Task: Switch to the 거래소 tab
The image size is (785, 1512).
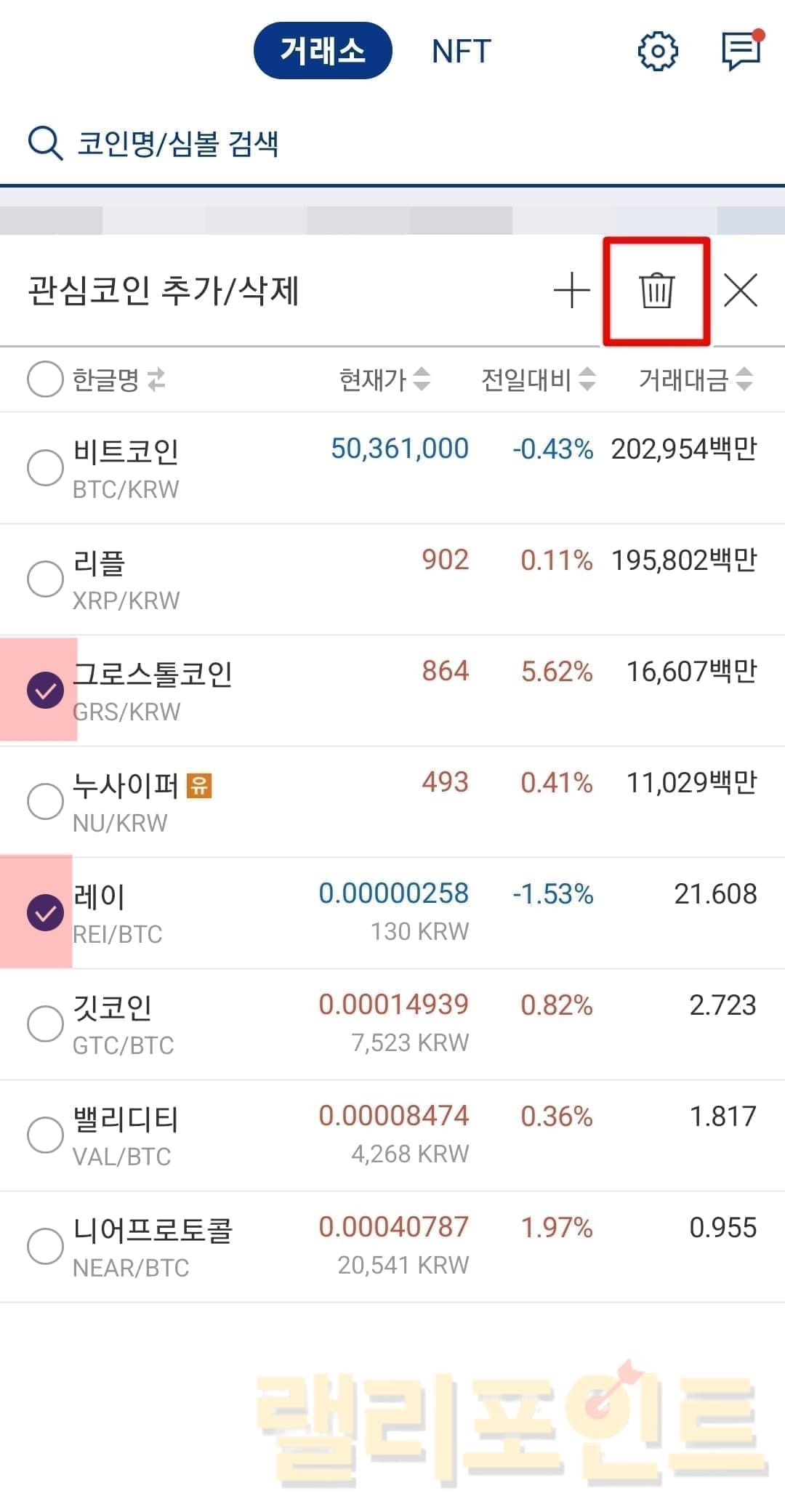Action: [322, 51]
